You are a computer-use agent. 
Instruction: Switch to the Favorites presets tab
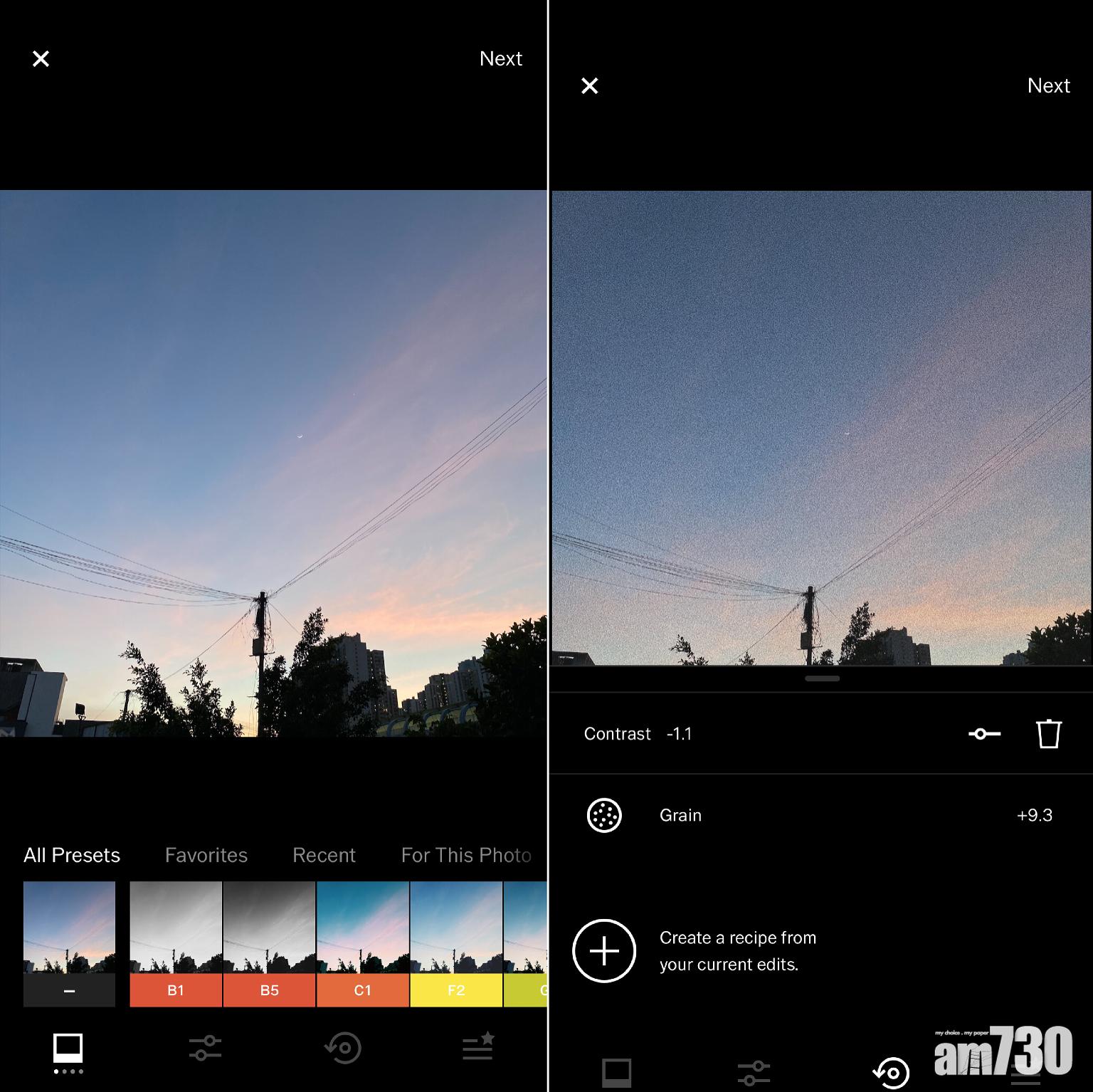click(x=206, y=855)
